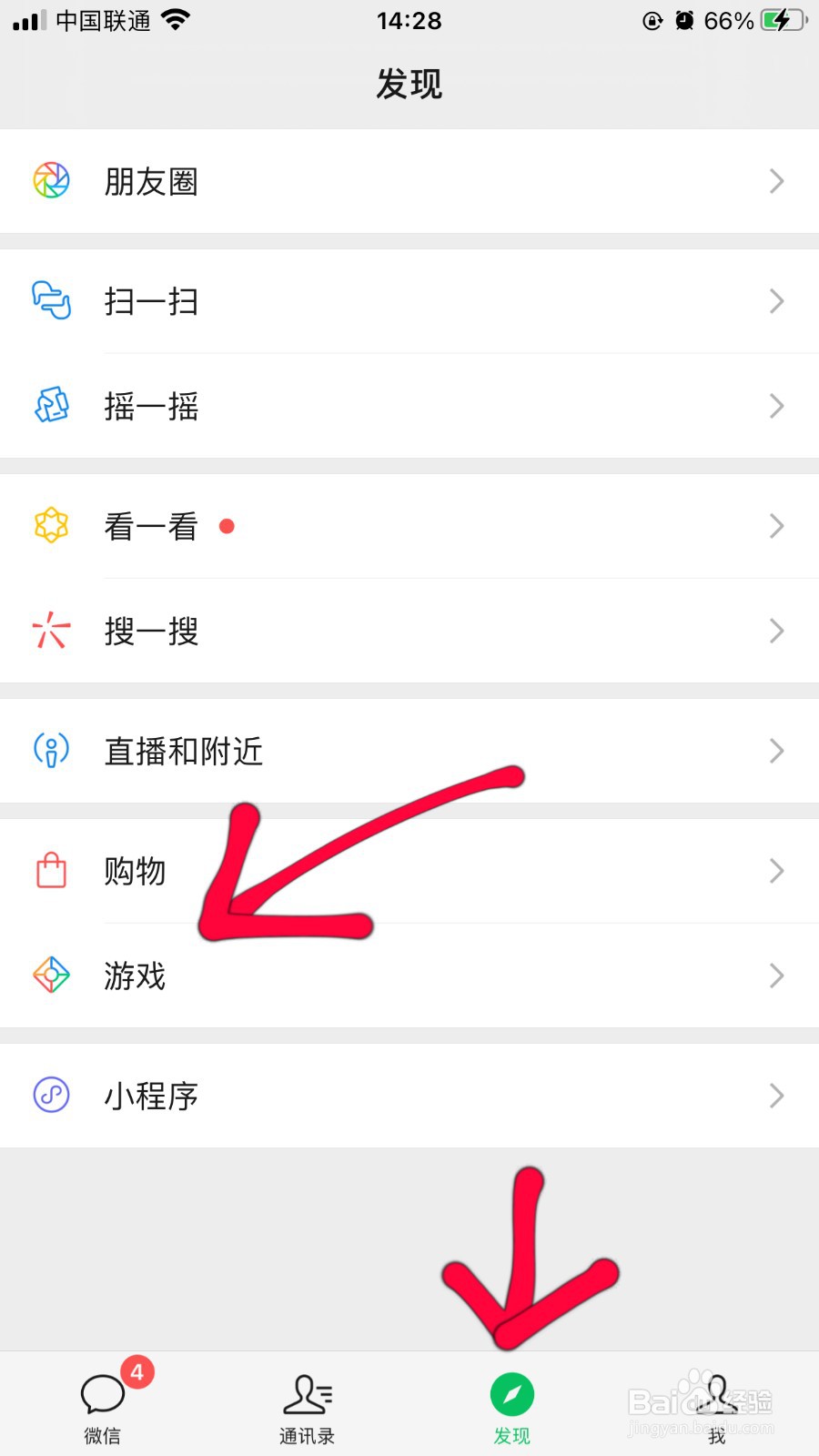Click the battery charging indicator
The image size is (819, 1456).
[784, 20]
